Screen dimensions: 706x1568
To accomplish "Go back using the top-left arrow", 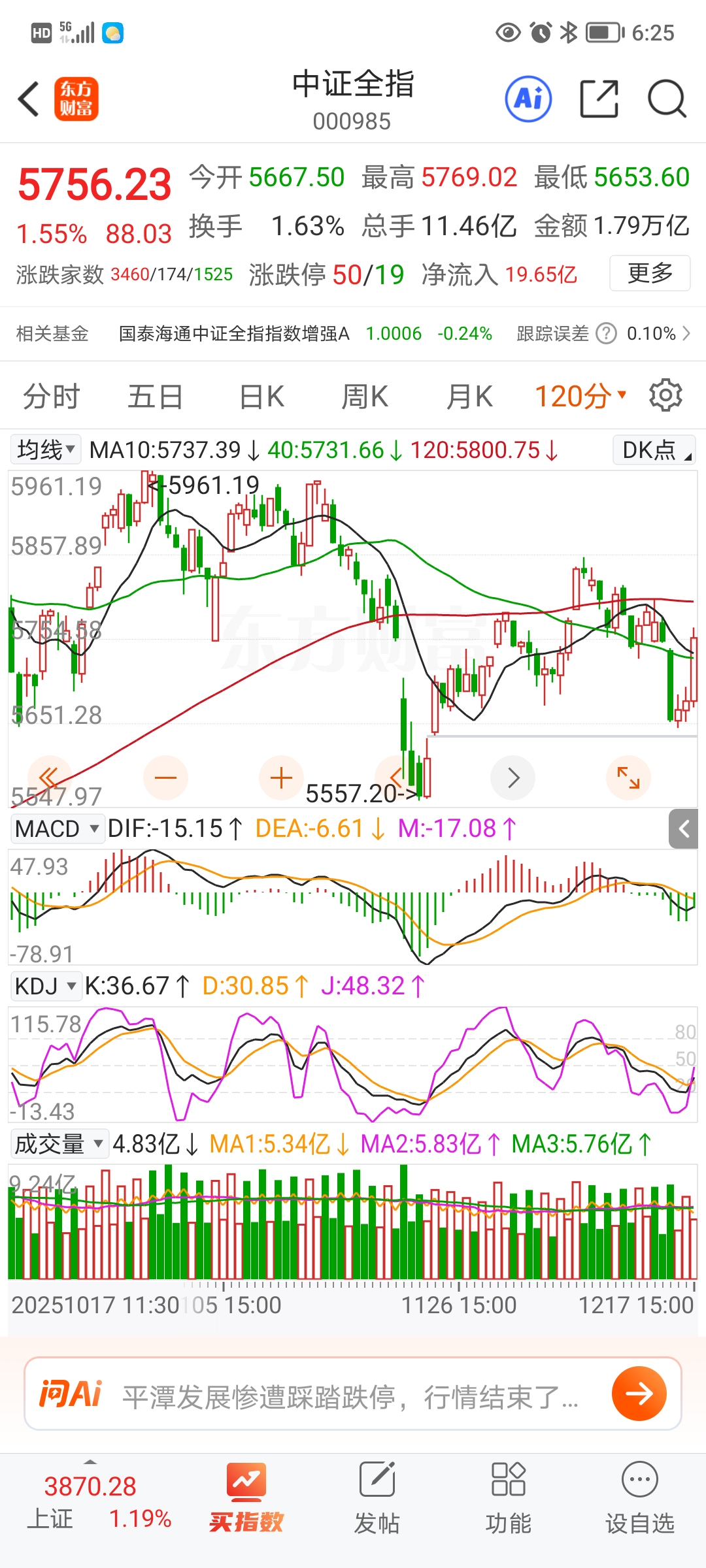I will tap(29, 99).
